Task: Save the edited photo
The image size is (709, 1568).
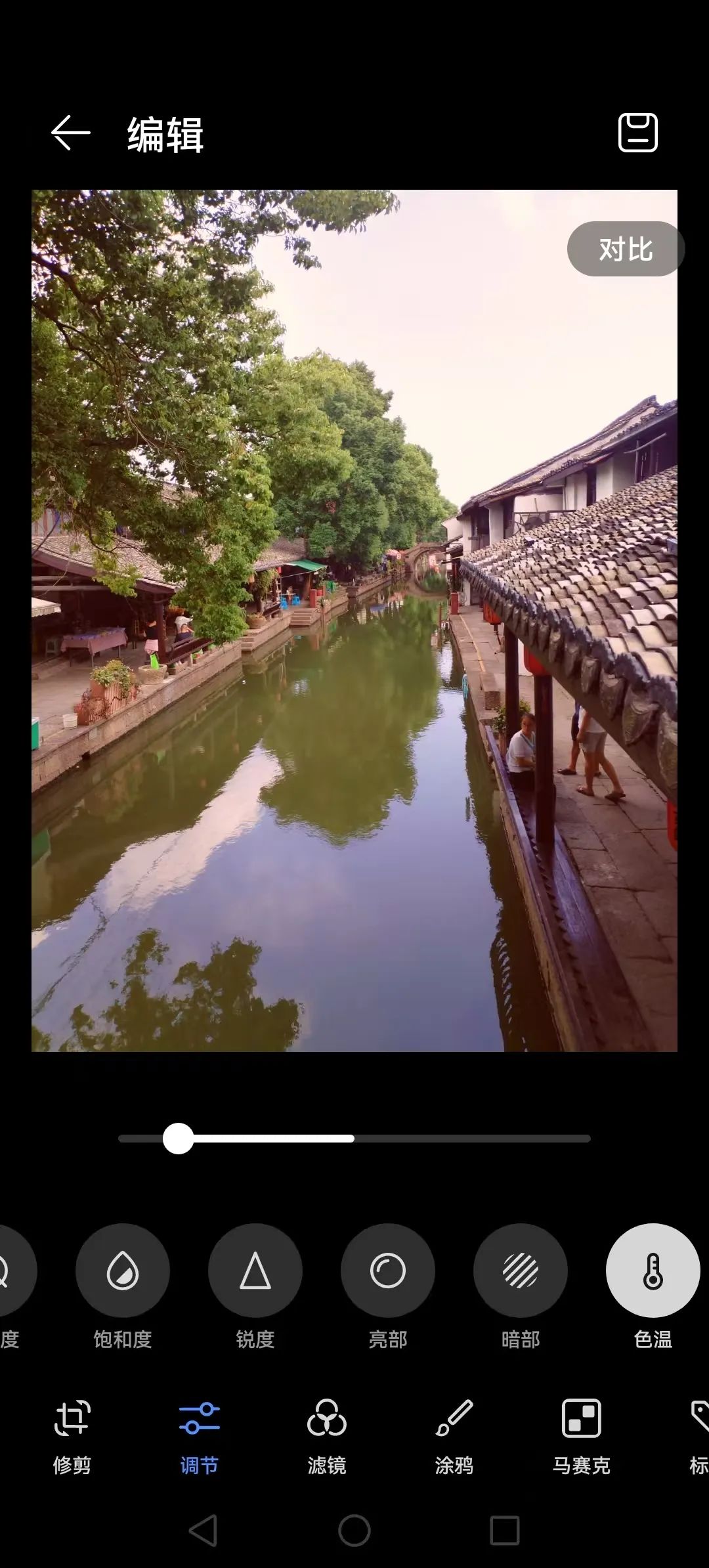Action: 637,133
